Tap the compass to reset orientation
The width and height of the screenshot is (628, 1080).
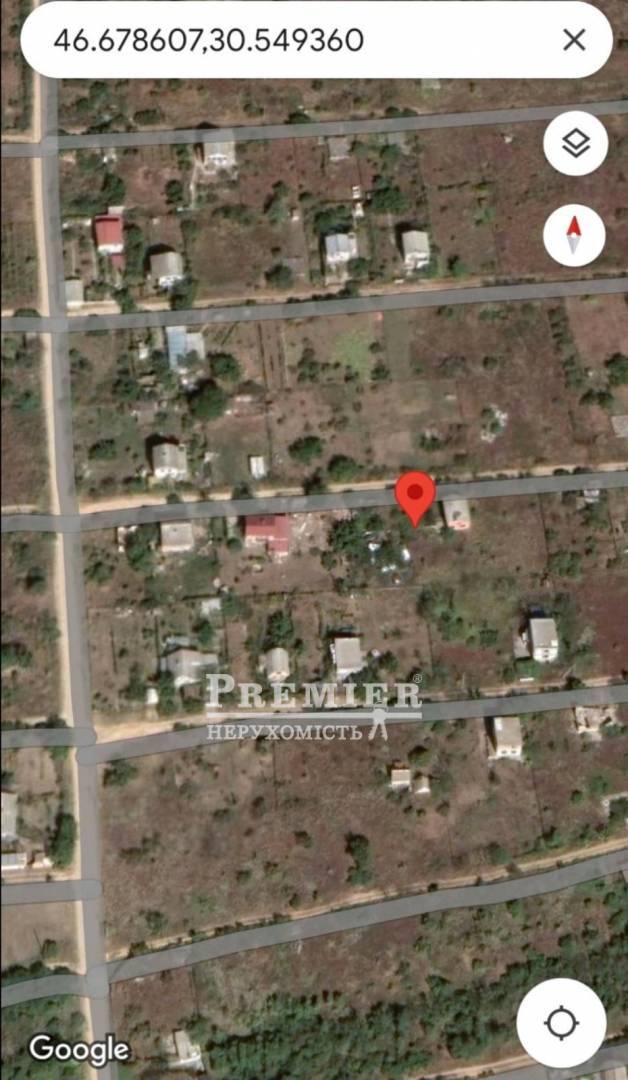click(574, 235)
